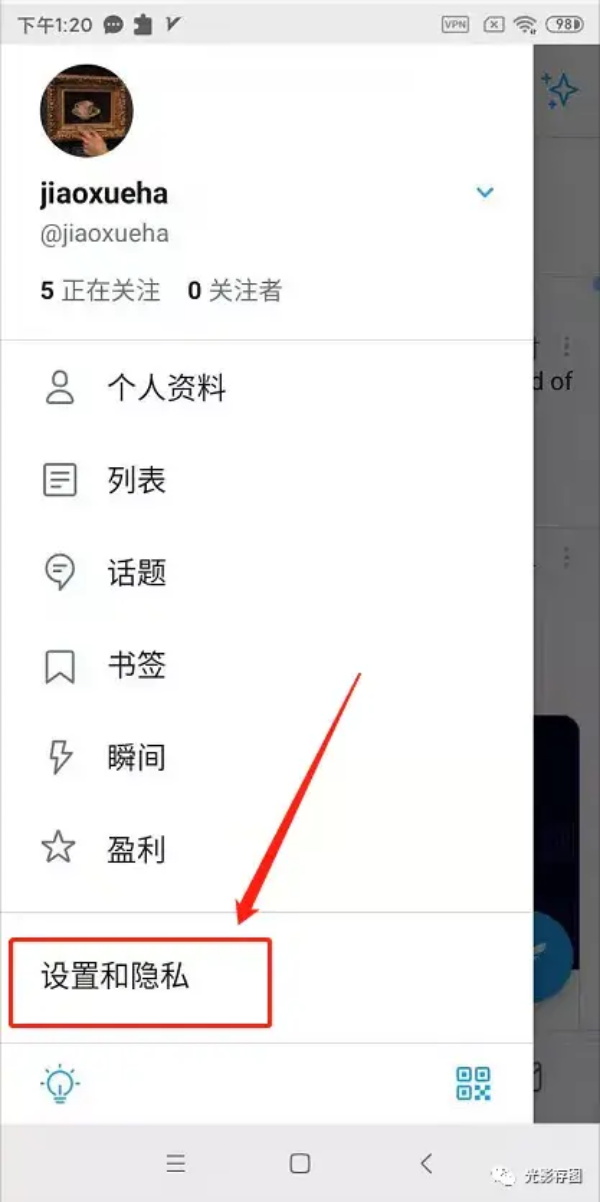View the 5 正在关注 following list
The image size is (600, 1202).
[100, 291]
